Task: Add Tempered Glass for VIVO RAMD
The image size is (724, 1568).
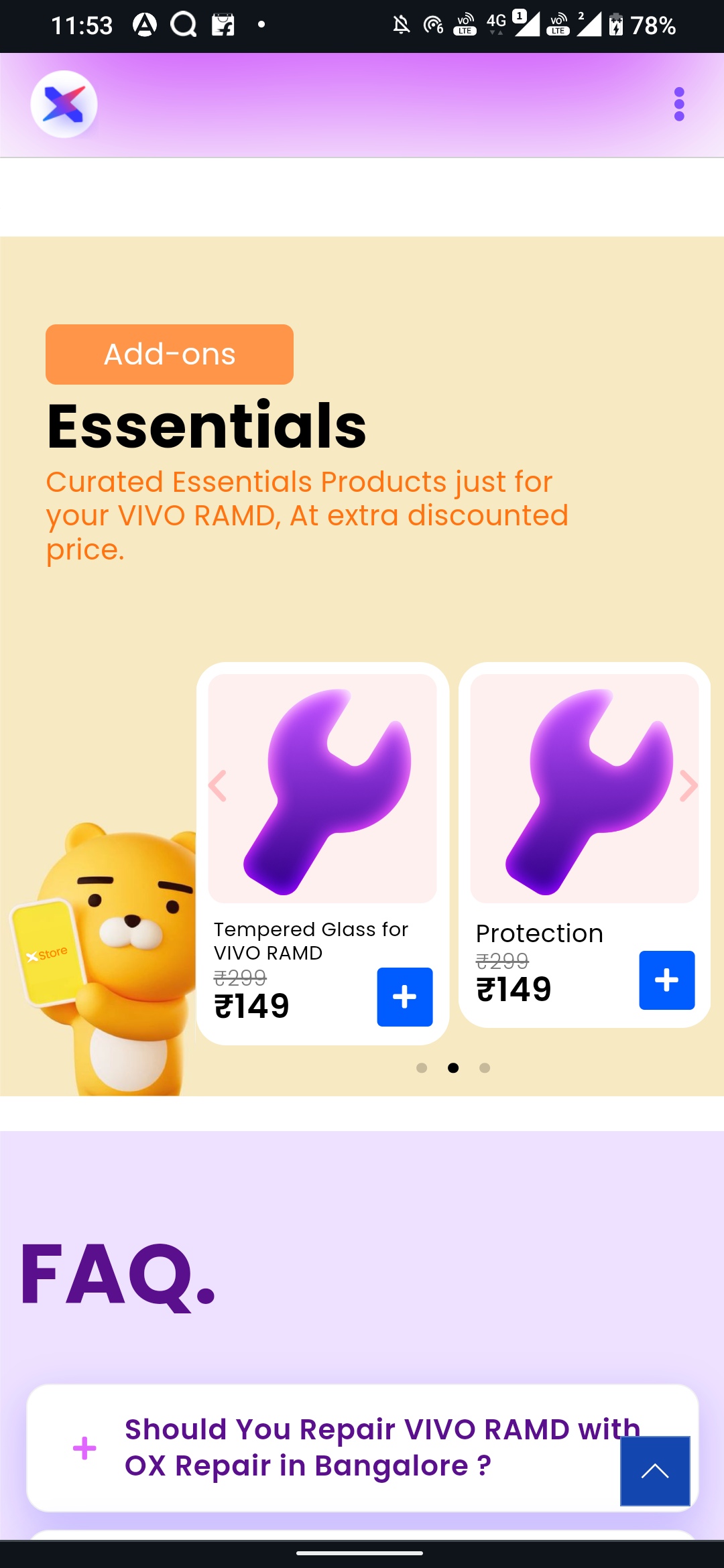Action: pos(404,996)
